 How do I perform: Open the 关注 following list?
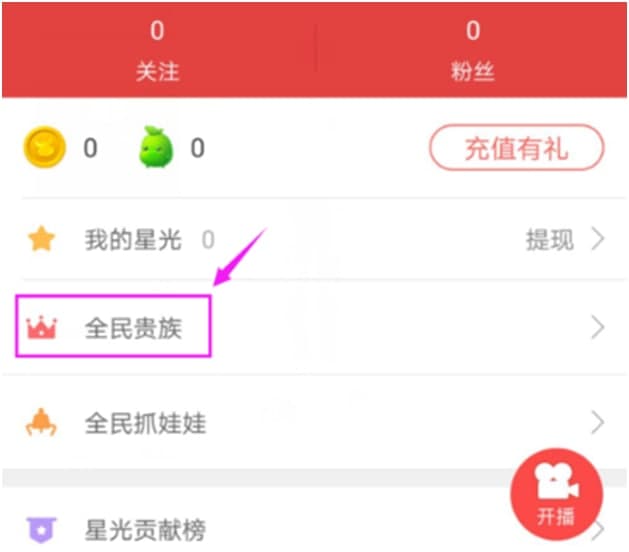click(x=157, y=50)
